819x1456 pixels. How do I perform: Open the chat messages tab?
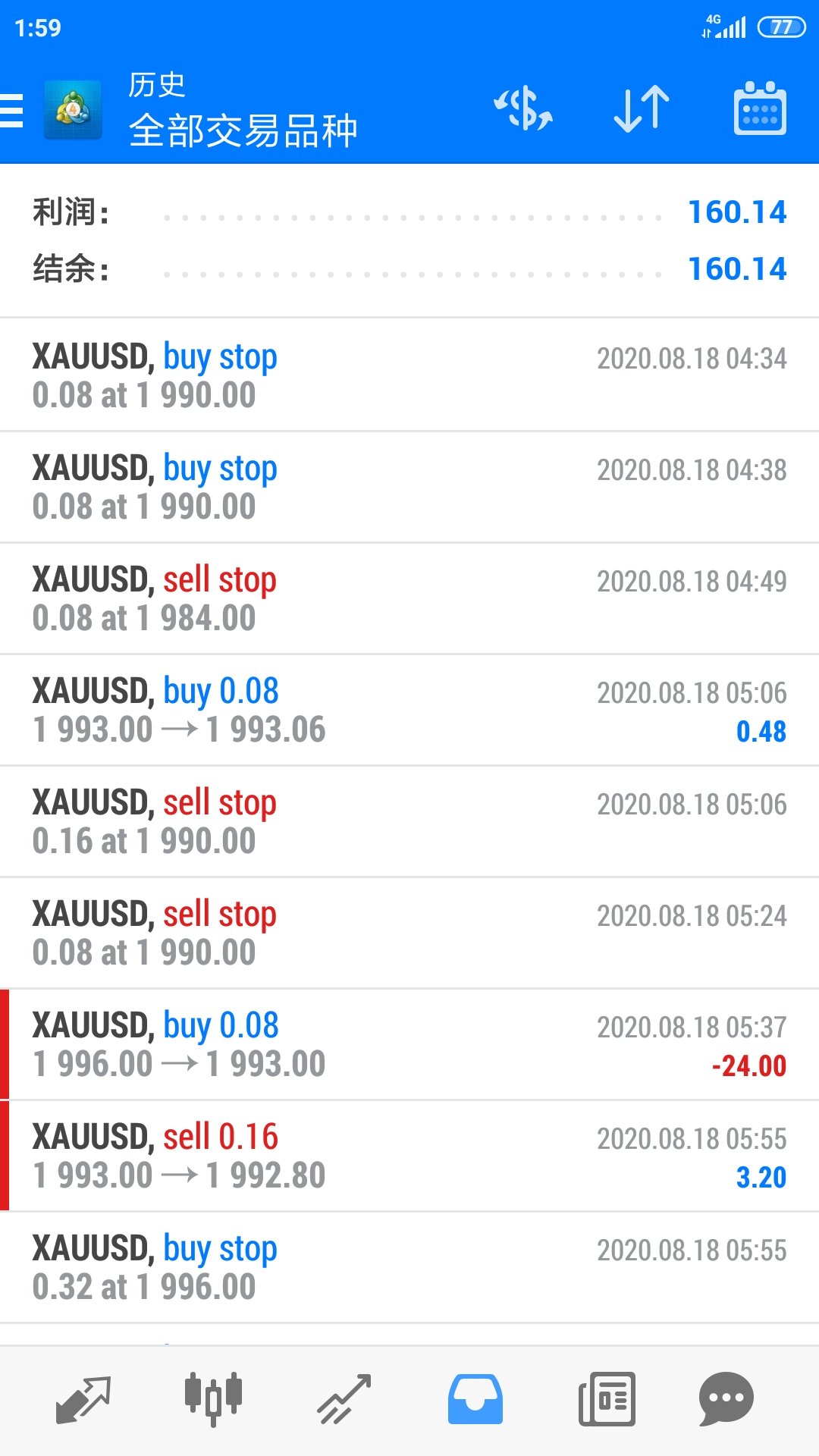(x=726, y=1400)
